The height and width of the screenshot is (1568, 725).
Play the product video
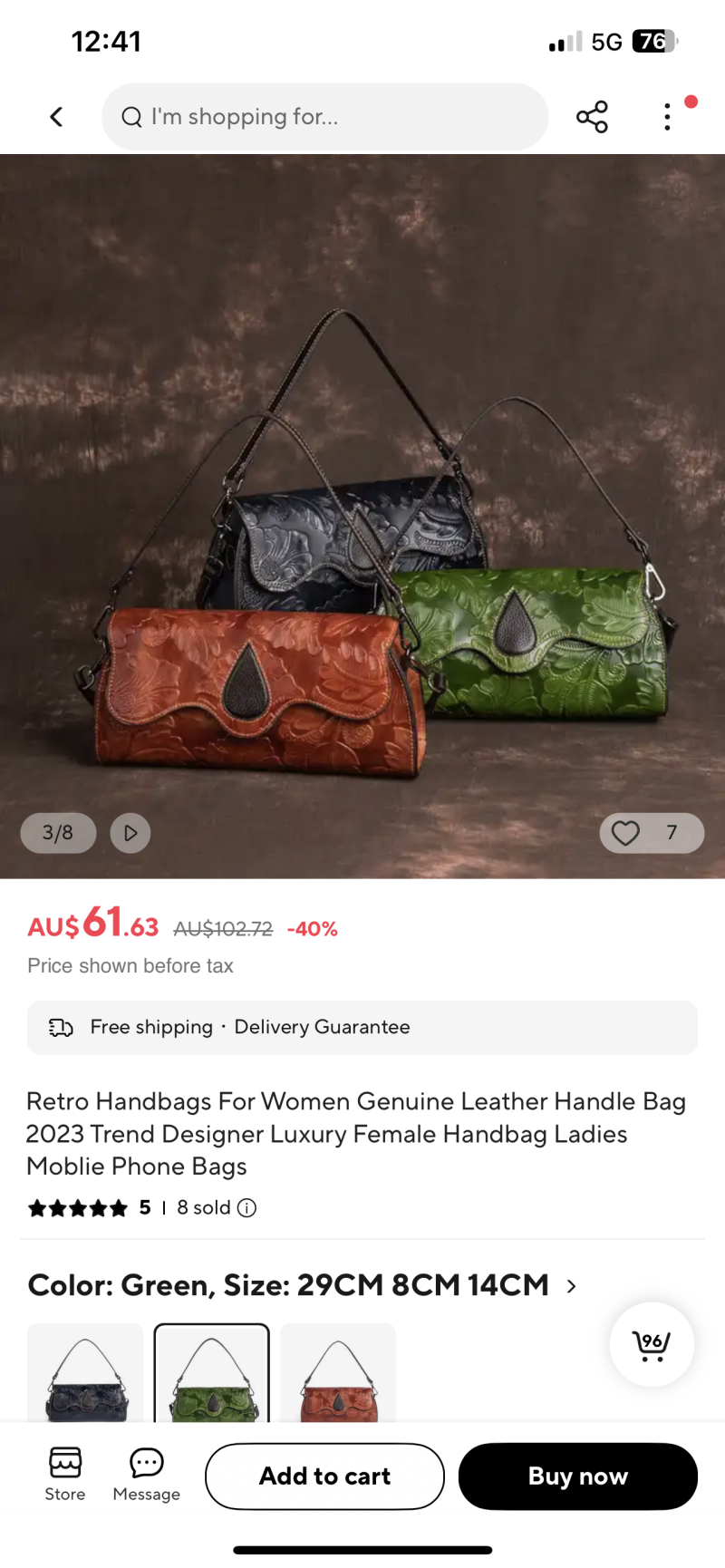click(130, 833)
